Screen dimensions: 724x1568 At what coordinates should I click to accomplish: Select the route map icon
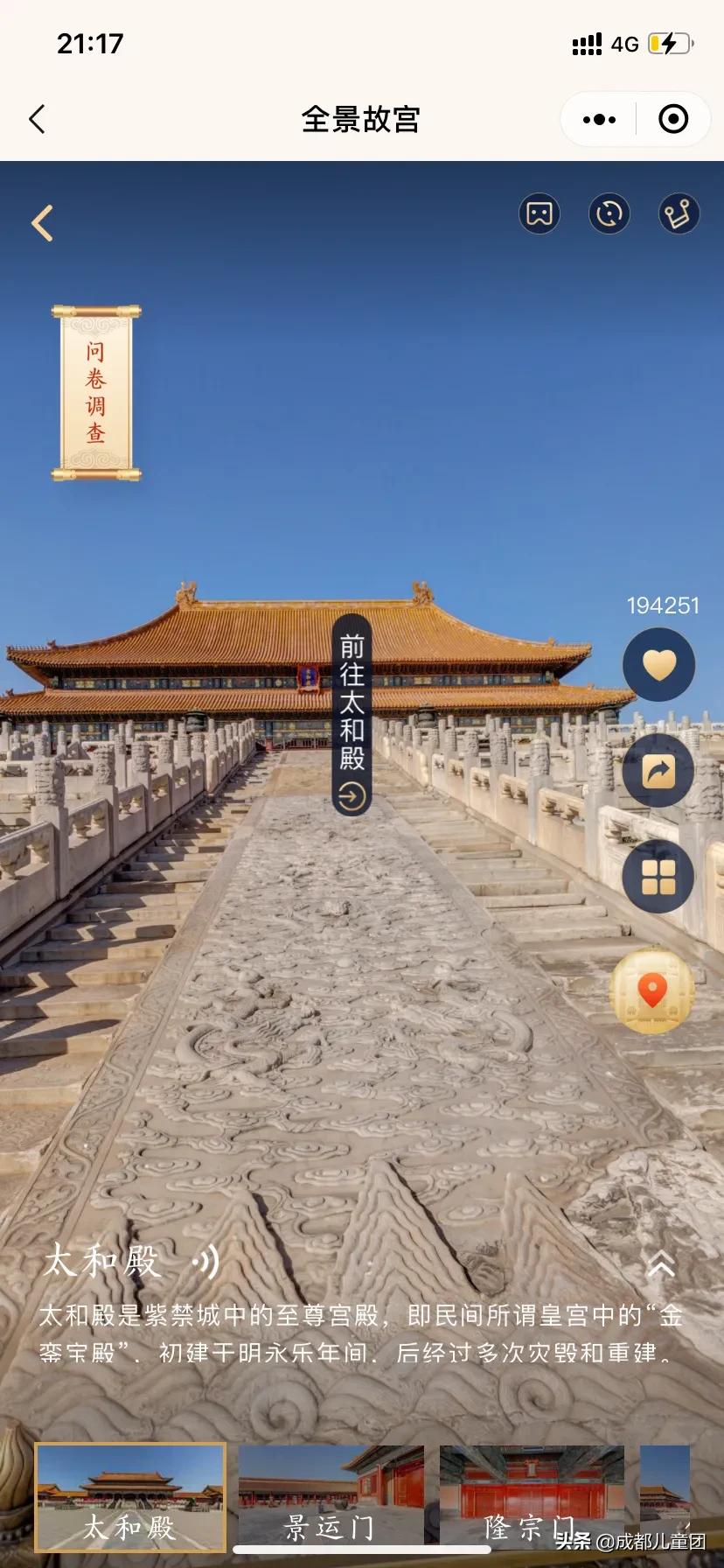(x=679, y=213)
